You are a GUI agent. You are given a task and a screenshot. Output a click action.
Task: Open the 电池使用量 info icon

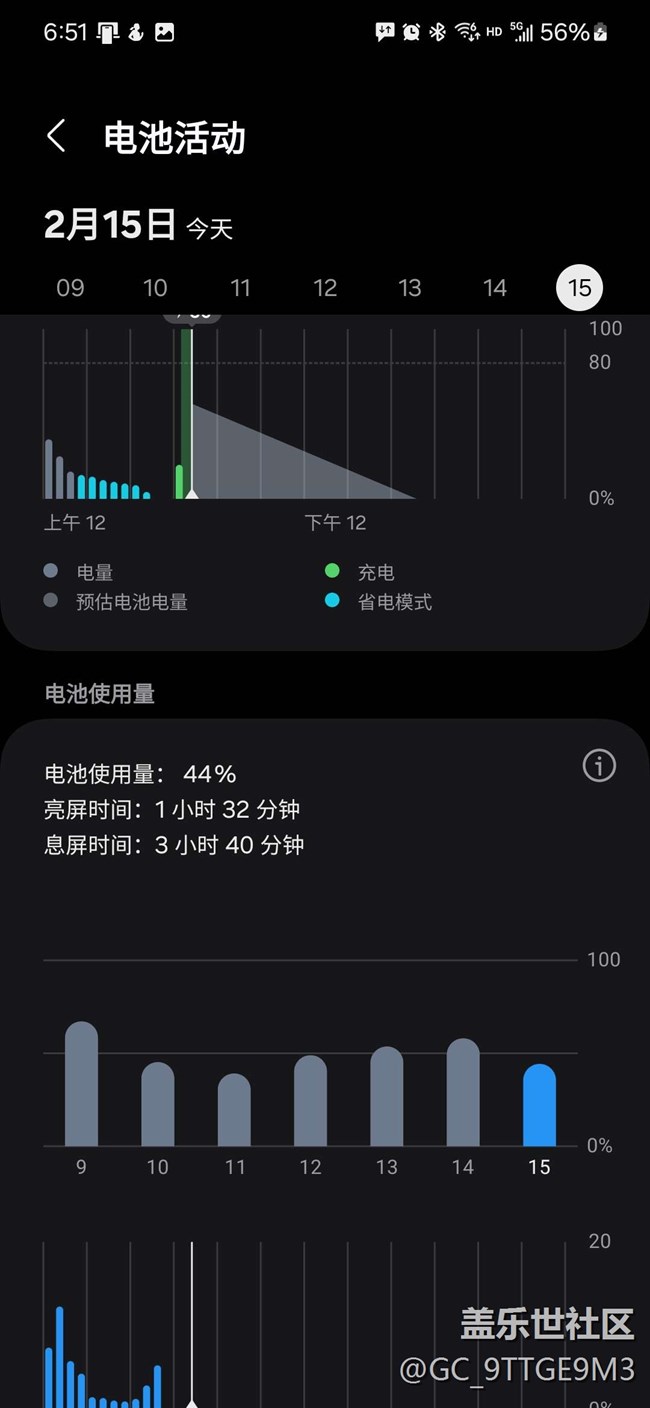point(599,766)
